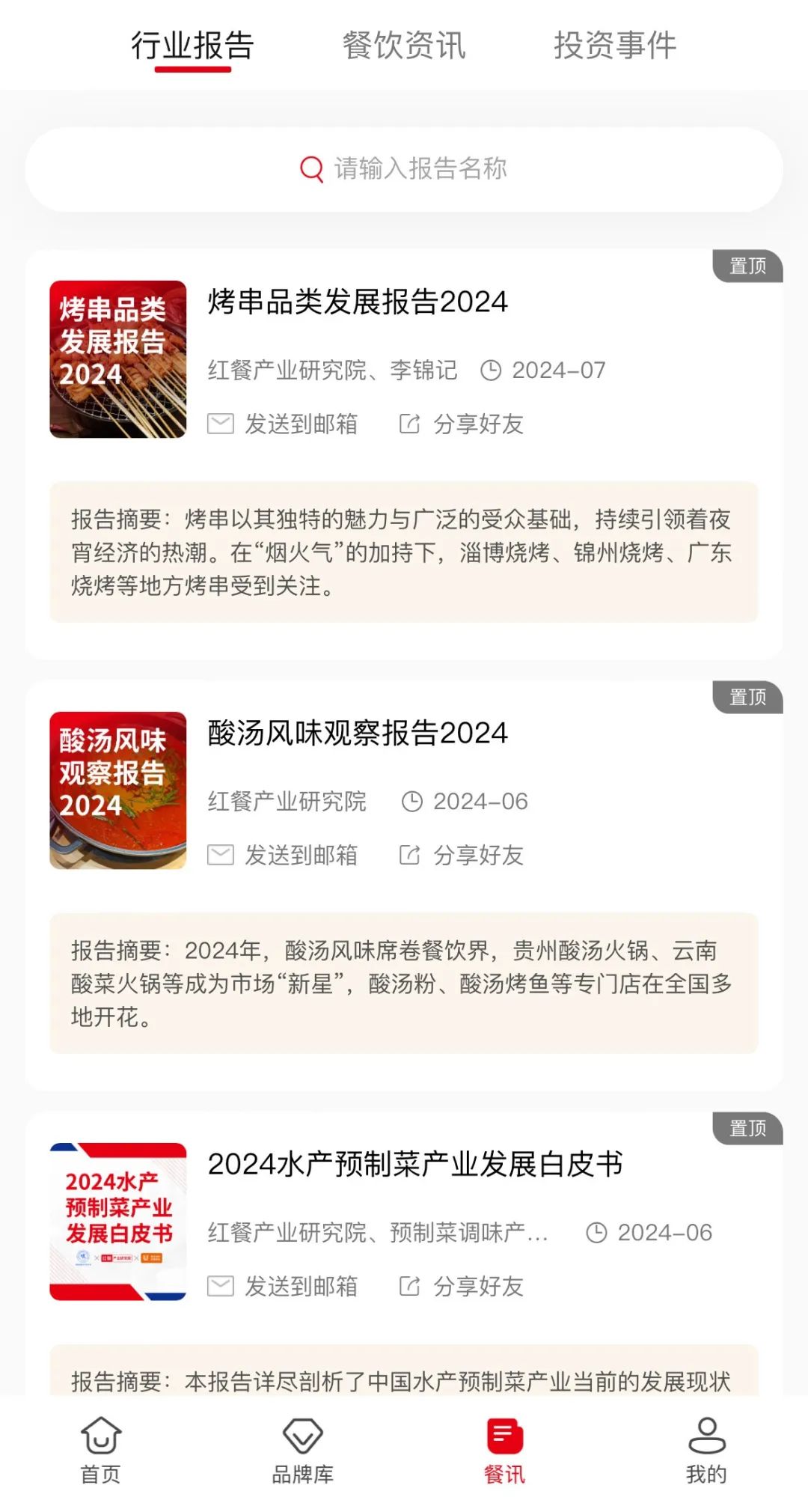Click the share arrow icon on the 烤串 report
Viewport: 808px width, 1512px height.
point(409,424)
